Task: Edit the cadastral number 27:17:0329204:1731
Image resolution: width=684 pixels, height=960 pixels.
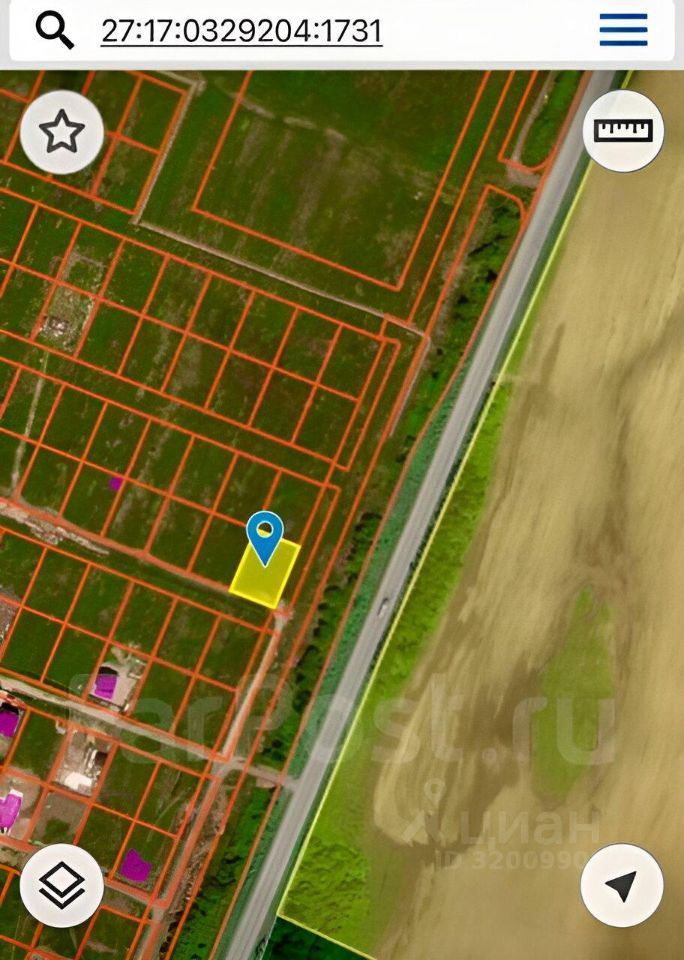Action: coord(241,31)
